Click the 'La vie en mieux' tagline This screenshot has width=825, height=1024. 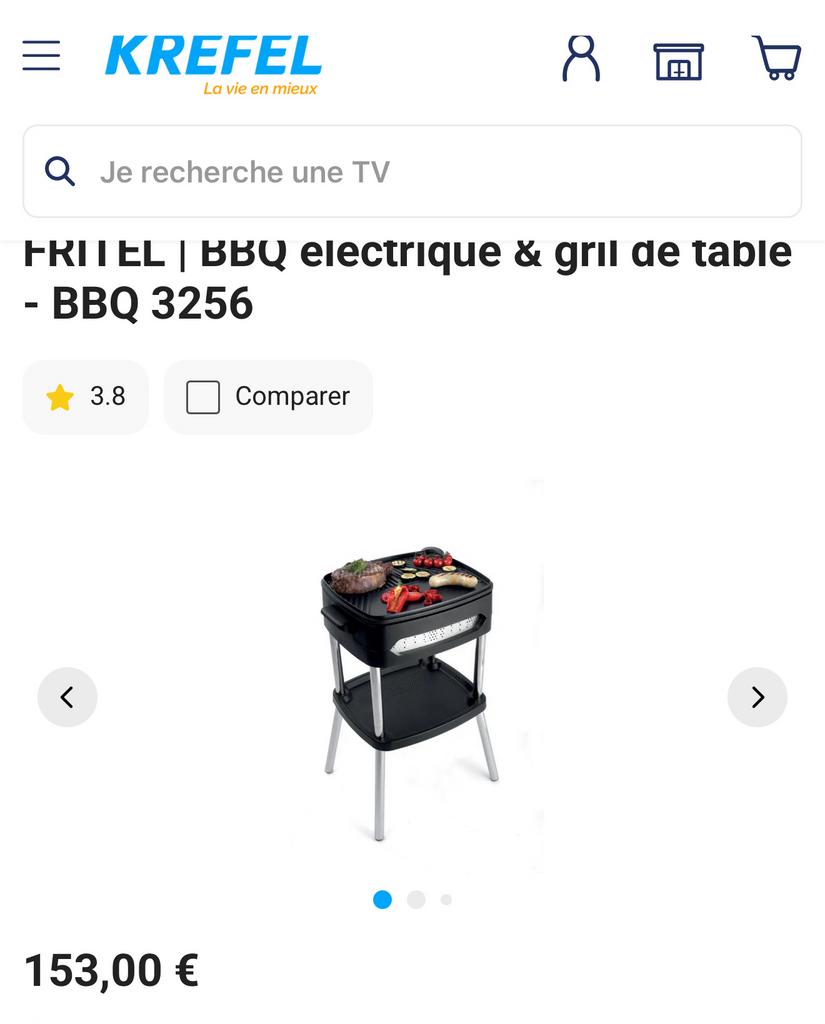point(260,89)
